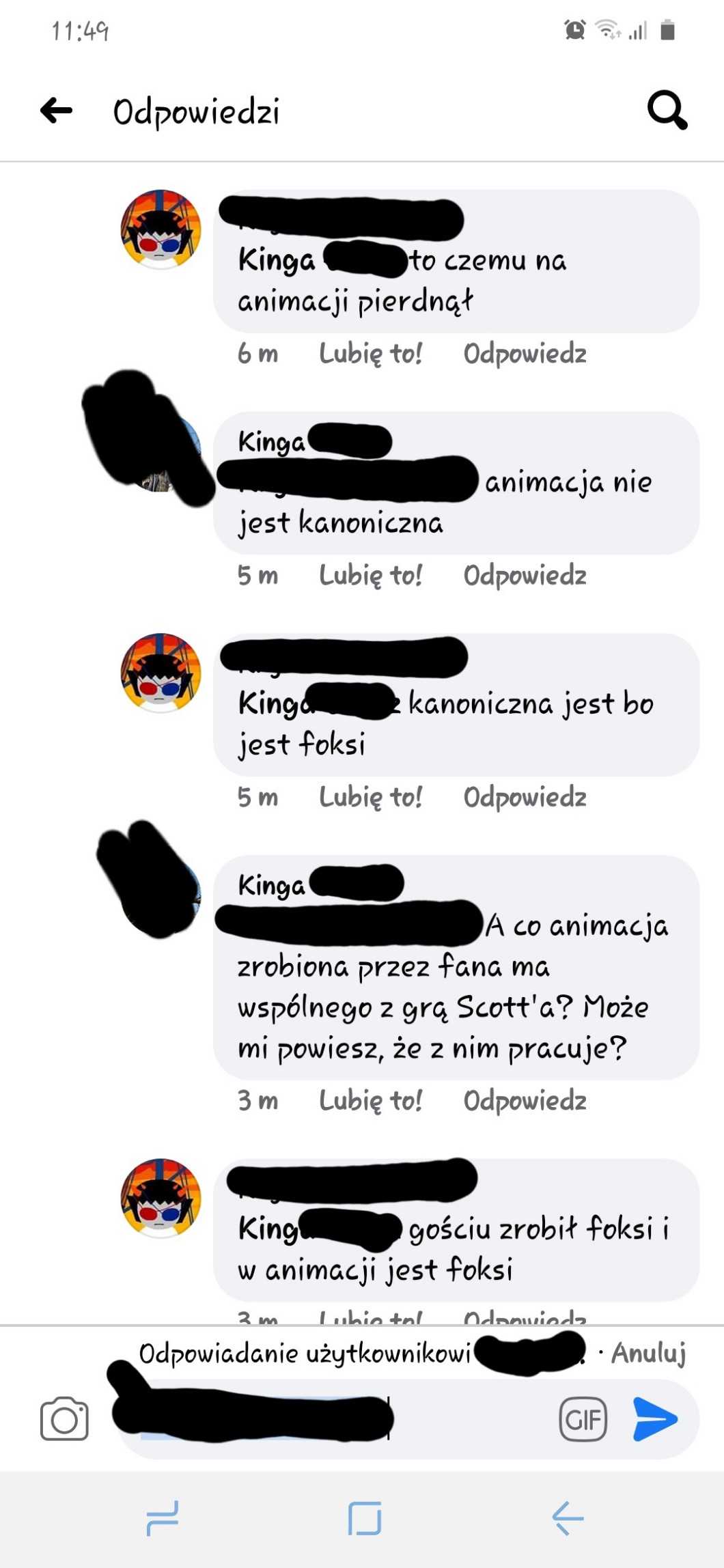Open the camera to attach a photo
This screenshot has height=1568, width=724.
pos(64,1419)
